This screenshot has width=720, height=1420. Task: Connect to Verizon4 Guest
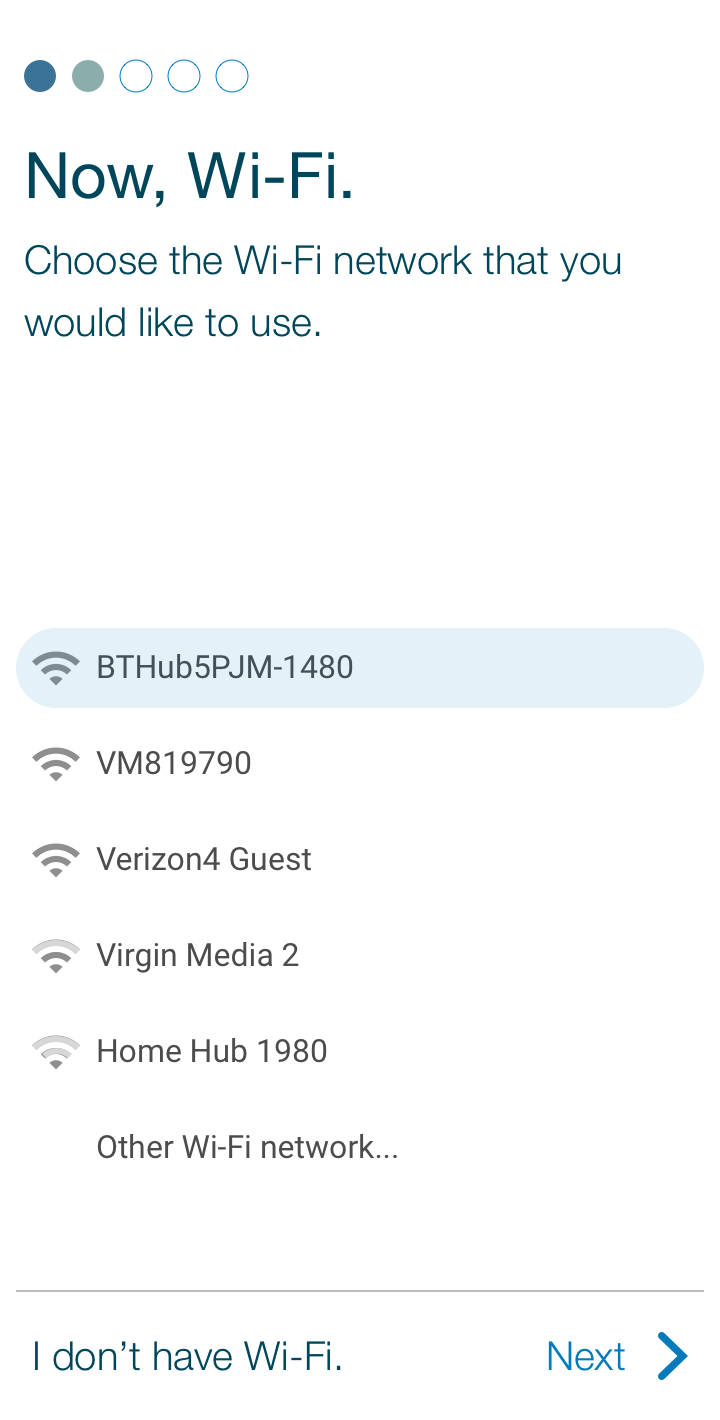click(360, 860)
